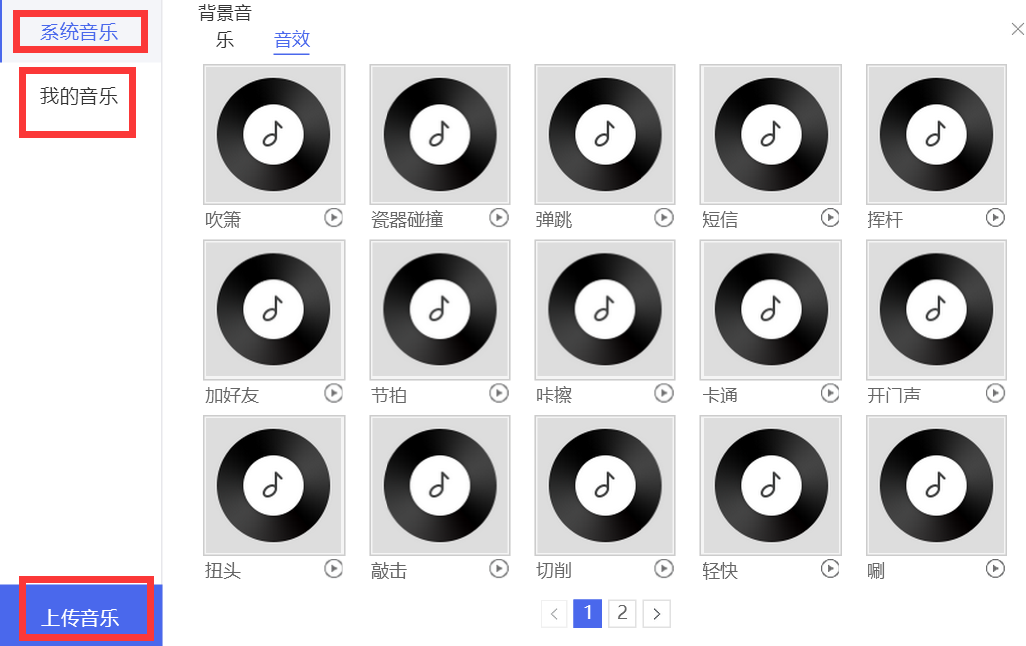Preview the 开门声 sound effect

click(995, 393)
